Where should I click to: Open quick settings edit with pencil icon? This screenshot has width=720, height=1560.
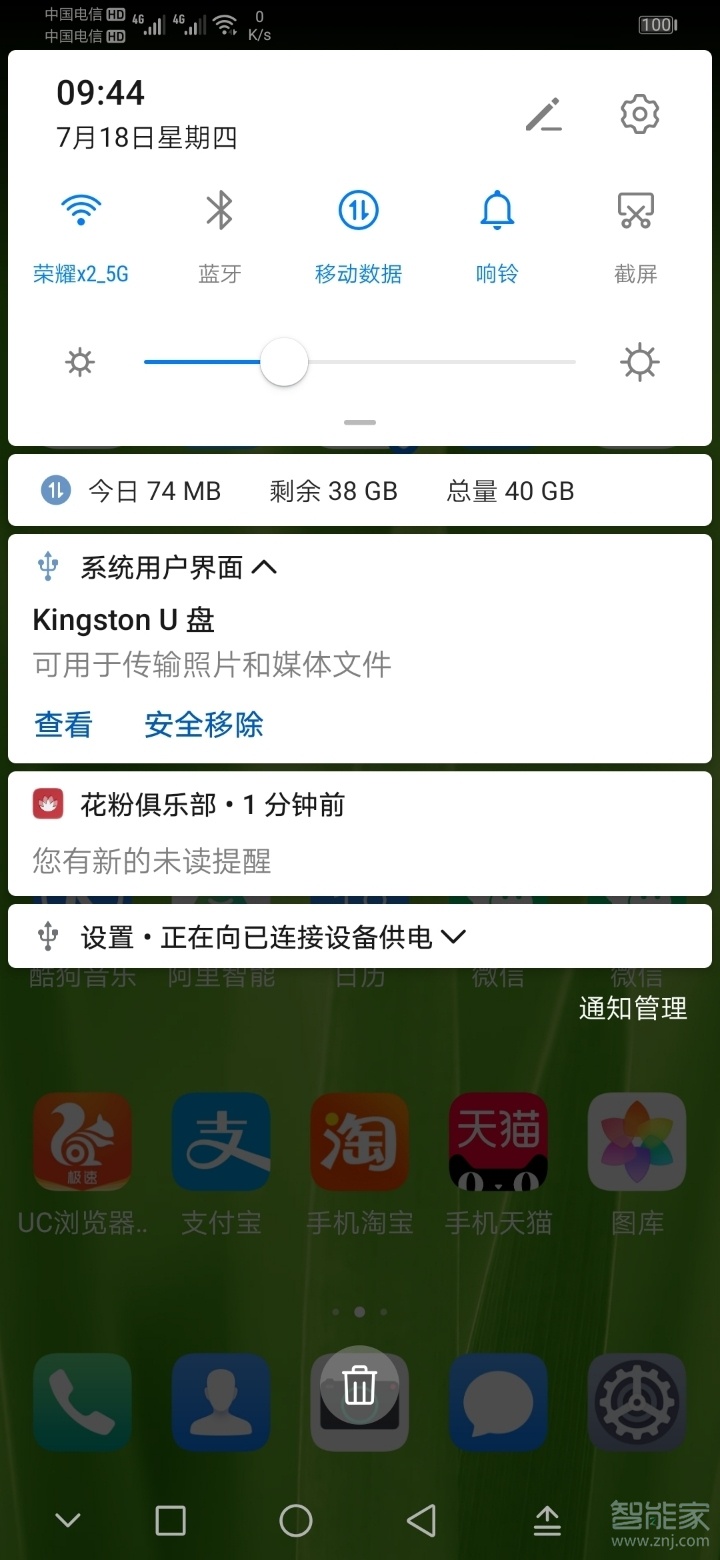coord(545,115)
